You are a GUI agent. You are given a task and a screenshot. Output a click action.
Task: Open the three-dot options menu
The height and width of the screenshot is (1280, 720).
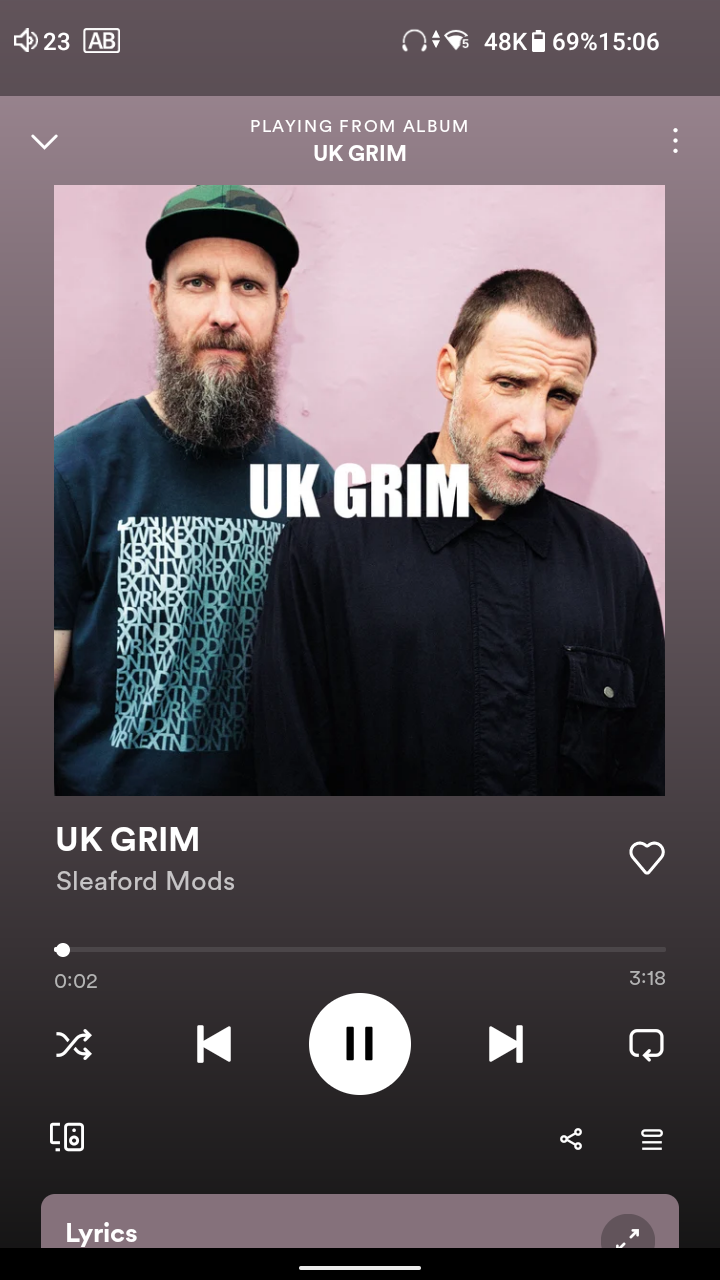(x=675, y=141)
